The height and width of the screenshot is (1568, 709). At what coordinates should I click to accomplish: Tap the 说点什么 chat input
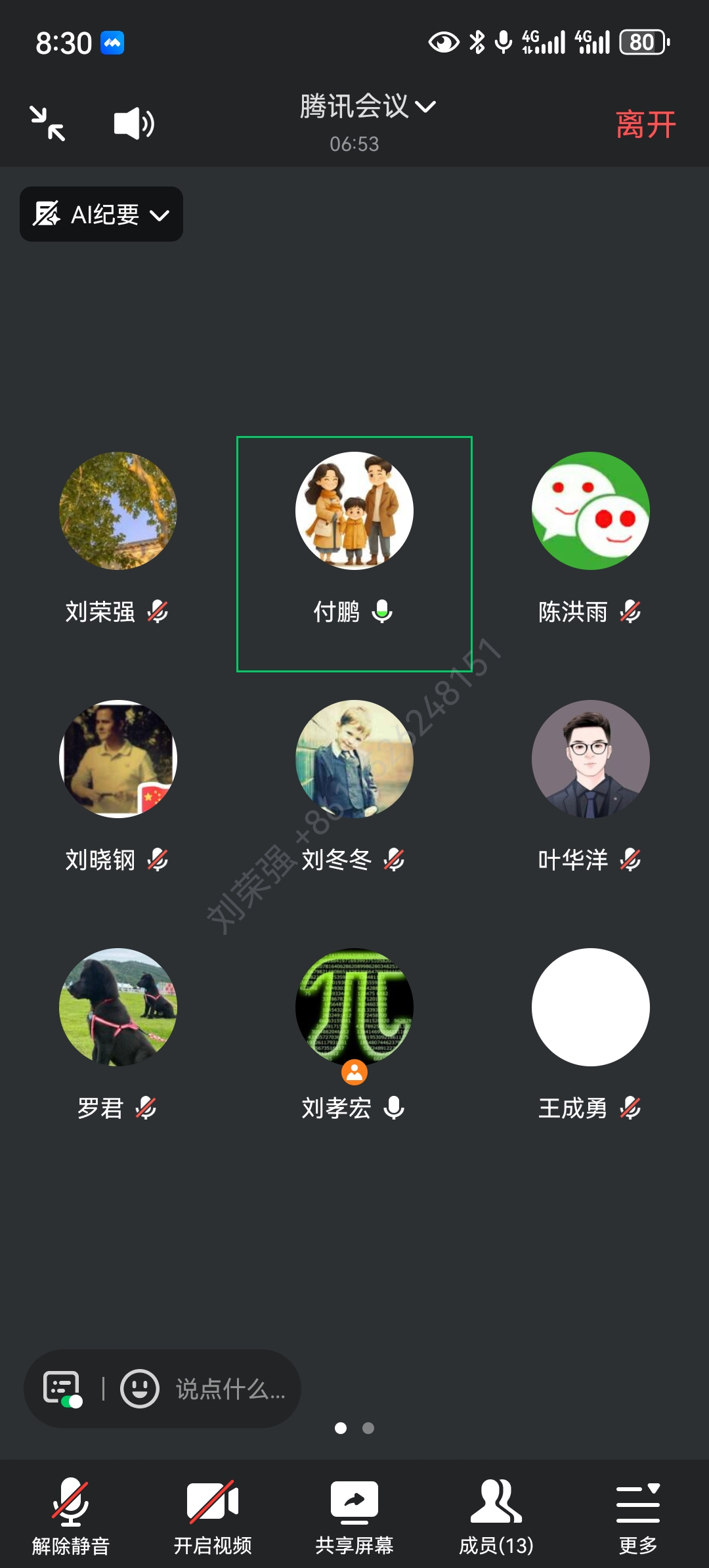click(230, 1388)
